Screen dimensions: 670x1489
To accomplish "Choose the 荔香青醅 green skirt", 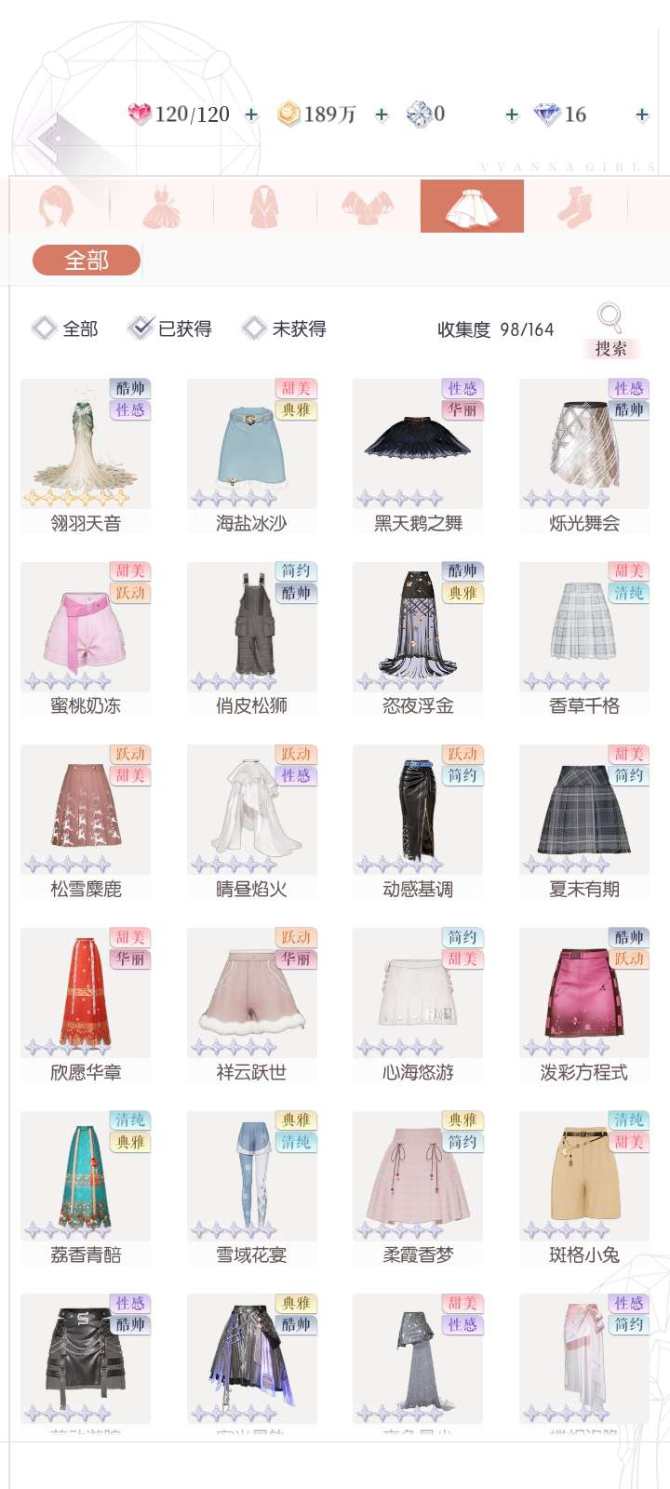I will 85,1177.
